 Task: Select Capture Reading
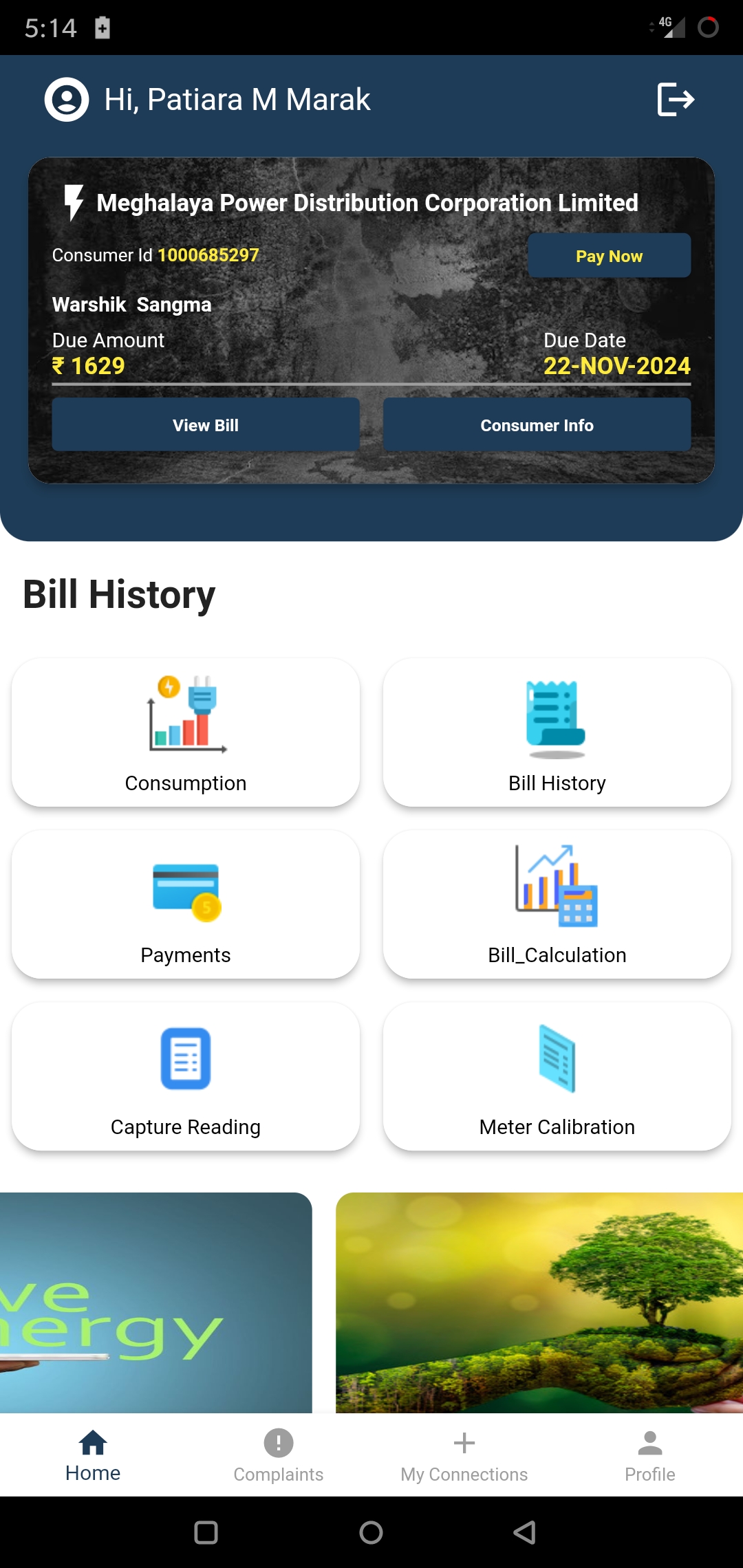tap(186, 1076)
